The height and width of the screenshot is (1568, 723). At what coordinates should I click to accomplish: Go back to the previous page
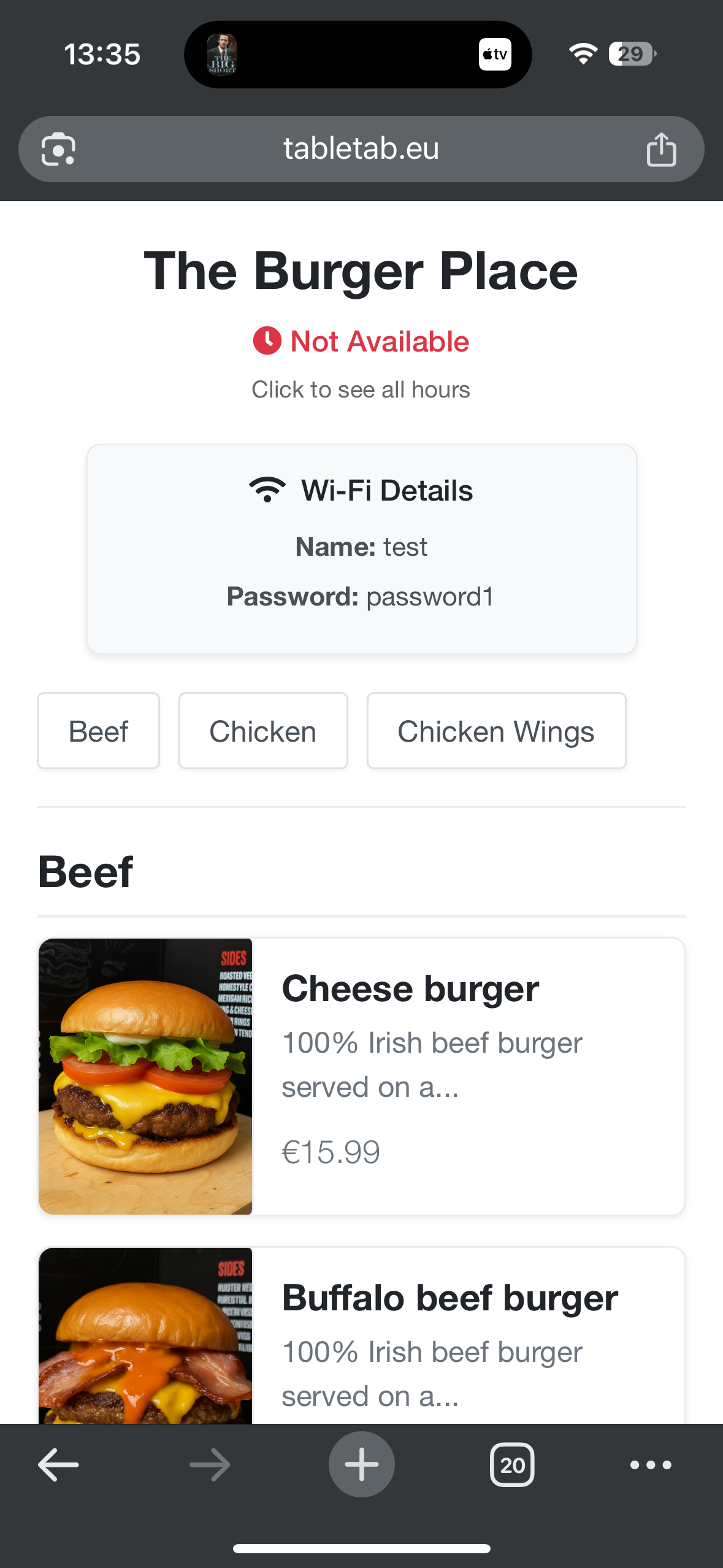click(58, 1465)
